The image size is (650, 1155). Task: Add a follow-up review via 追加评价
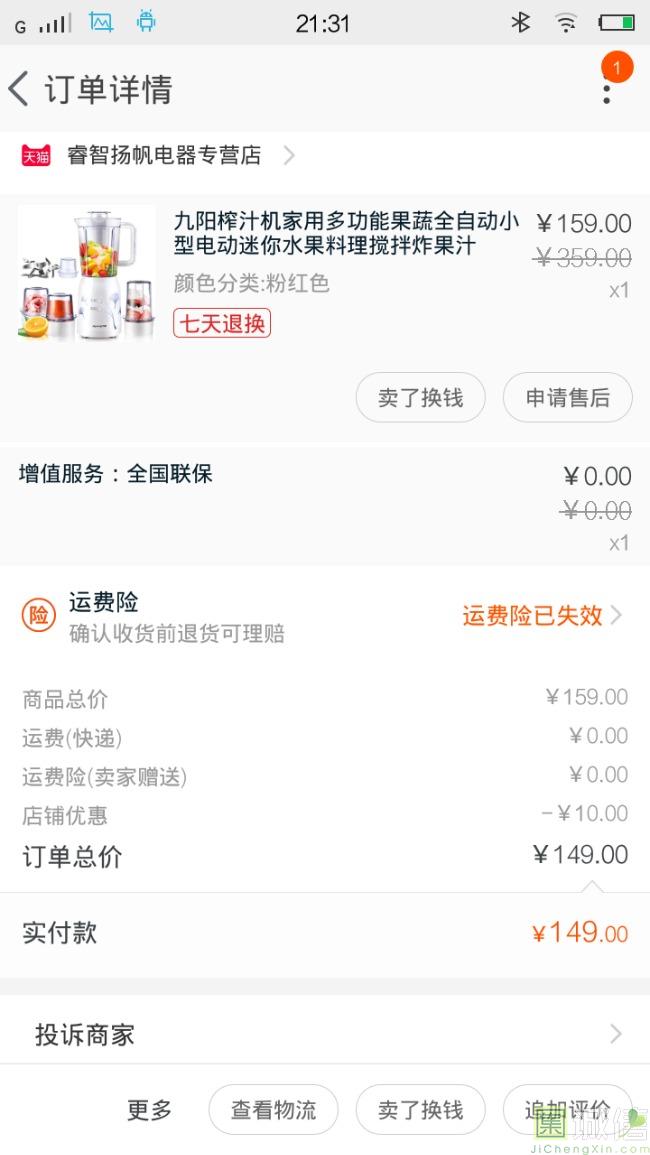tap(567, 1110)
